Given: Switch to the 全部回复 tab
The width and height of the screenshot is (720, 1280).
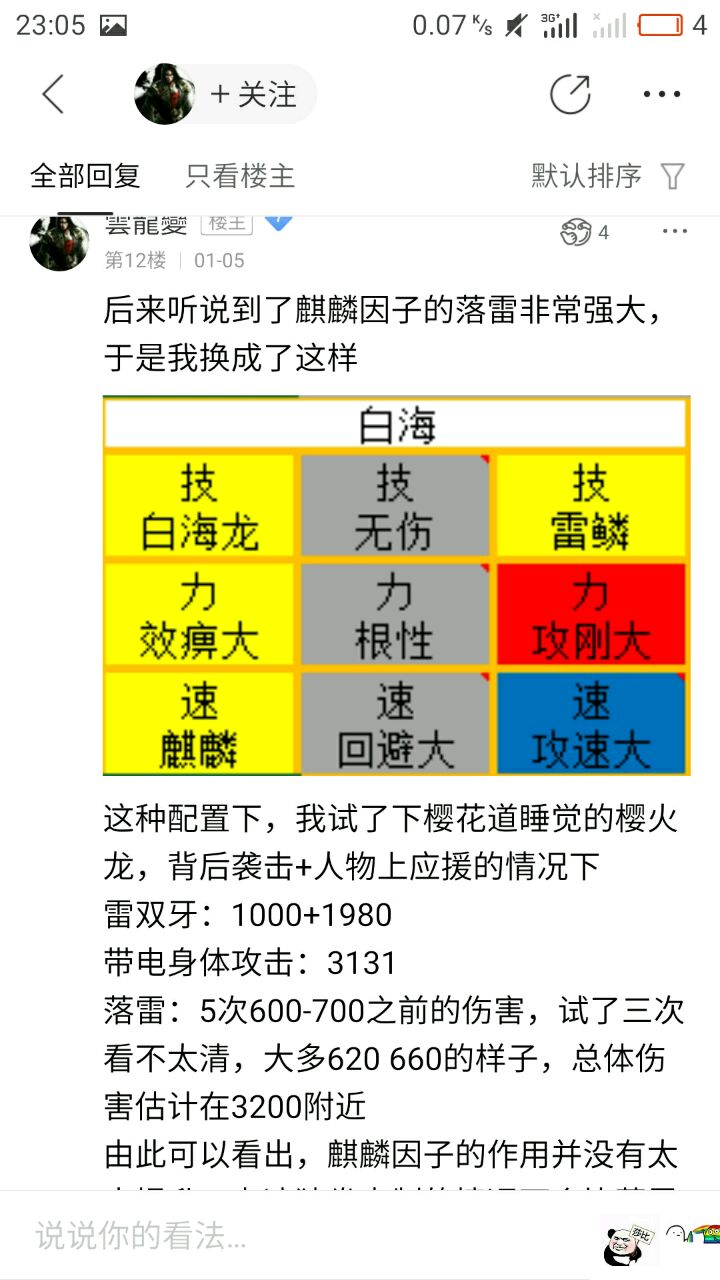Looking at the screenshot, I should tap(85, 176).
